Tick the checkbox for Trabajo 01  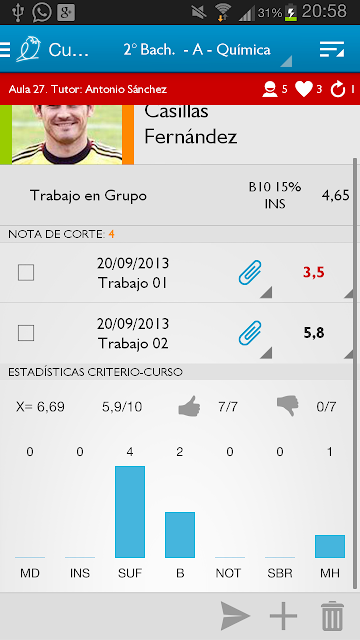pos(26,273)
